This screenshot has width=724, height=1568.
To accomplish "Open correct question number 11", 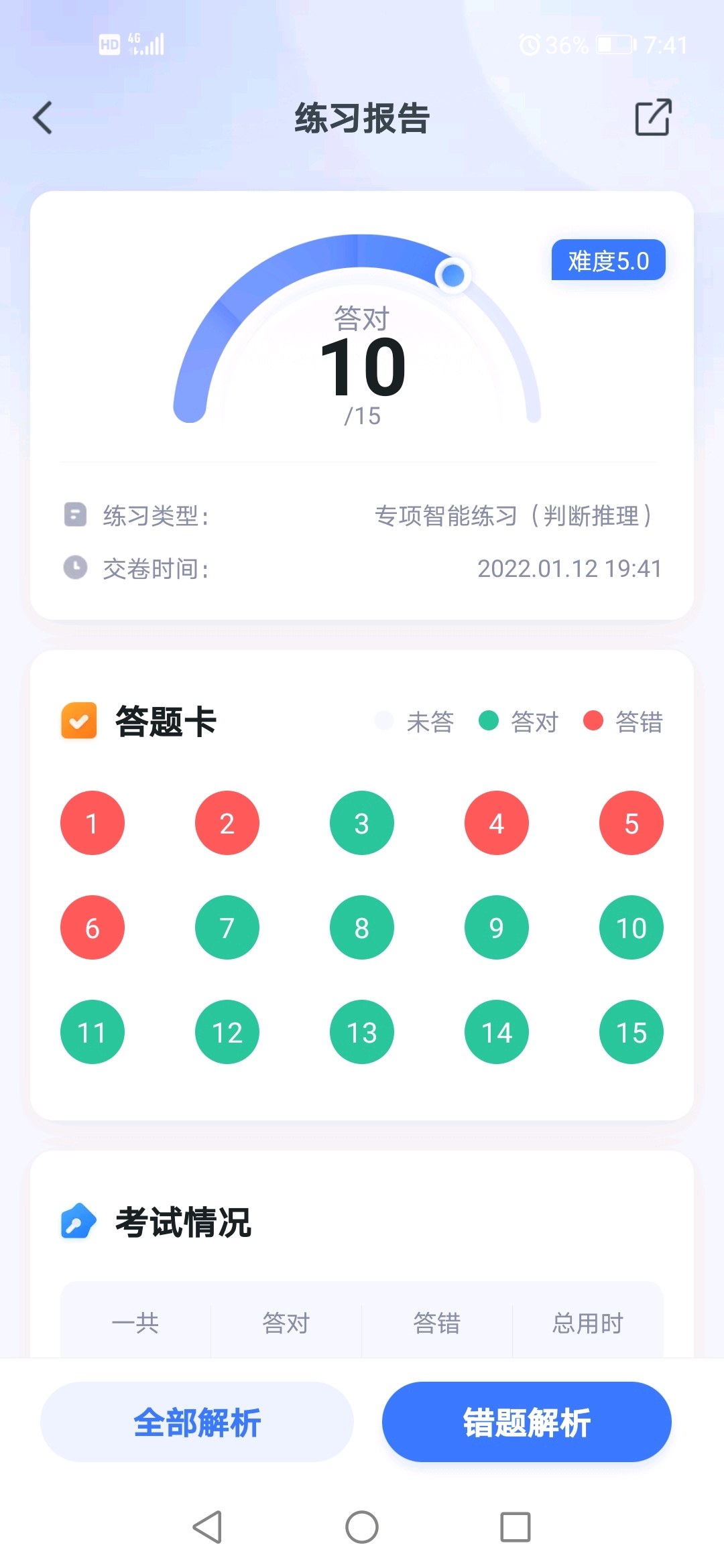I will (x=93, y=1032).
